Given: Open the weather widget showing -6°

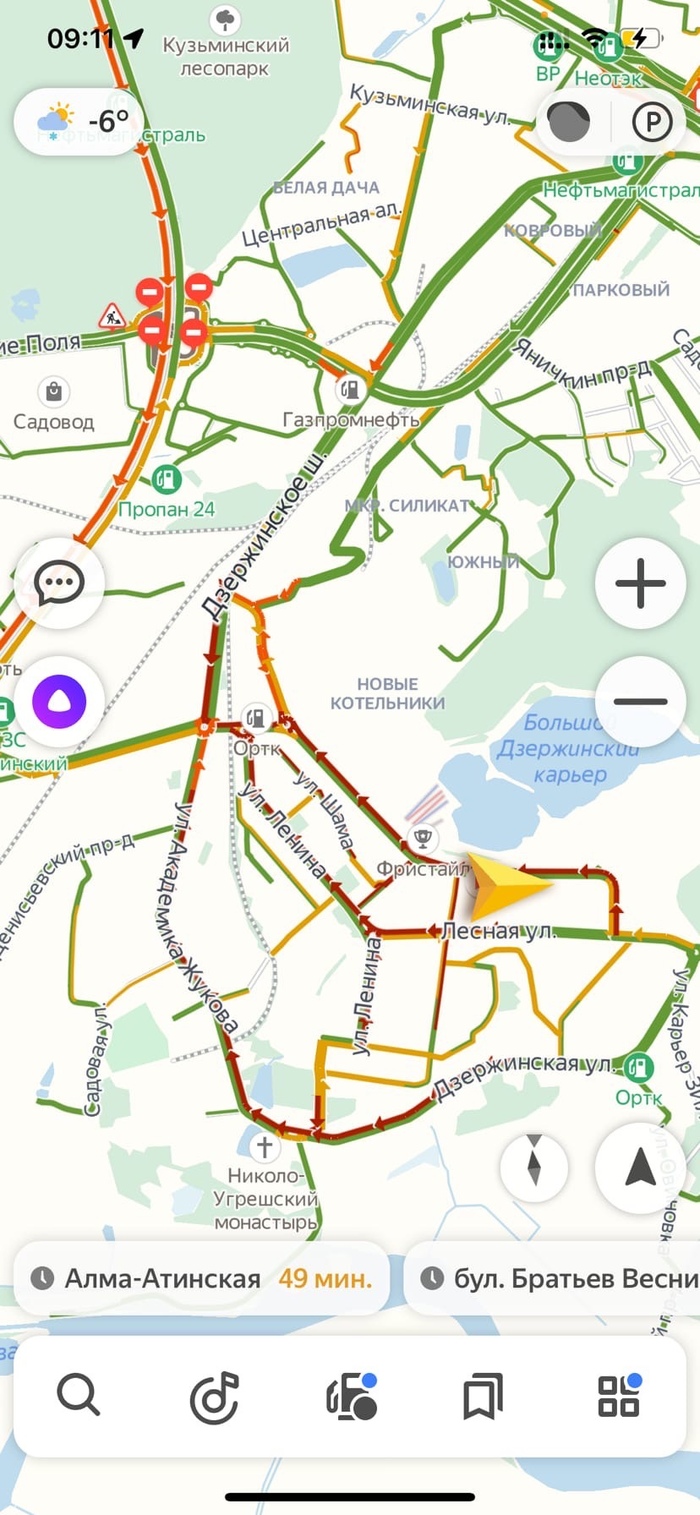Looking at the screenshot, I should tap(85, 122).
